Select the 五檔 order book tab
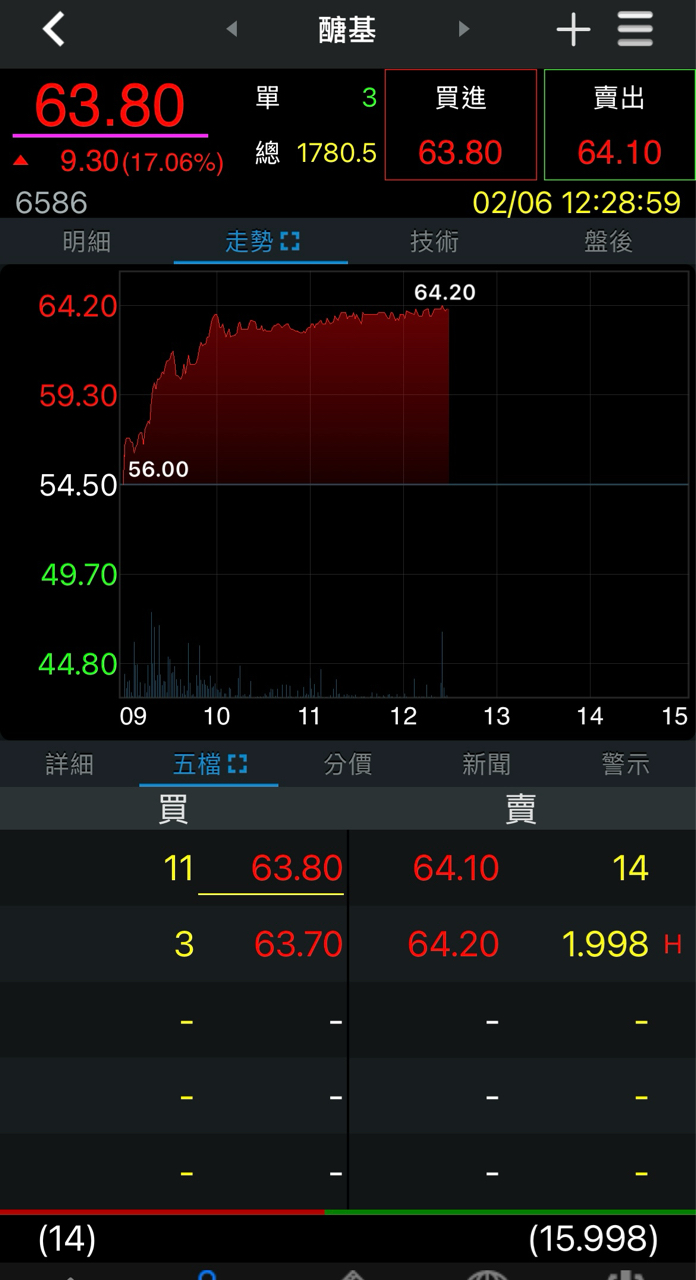The image size is (696, 1280). (209, 765)
